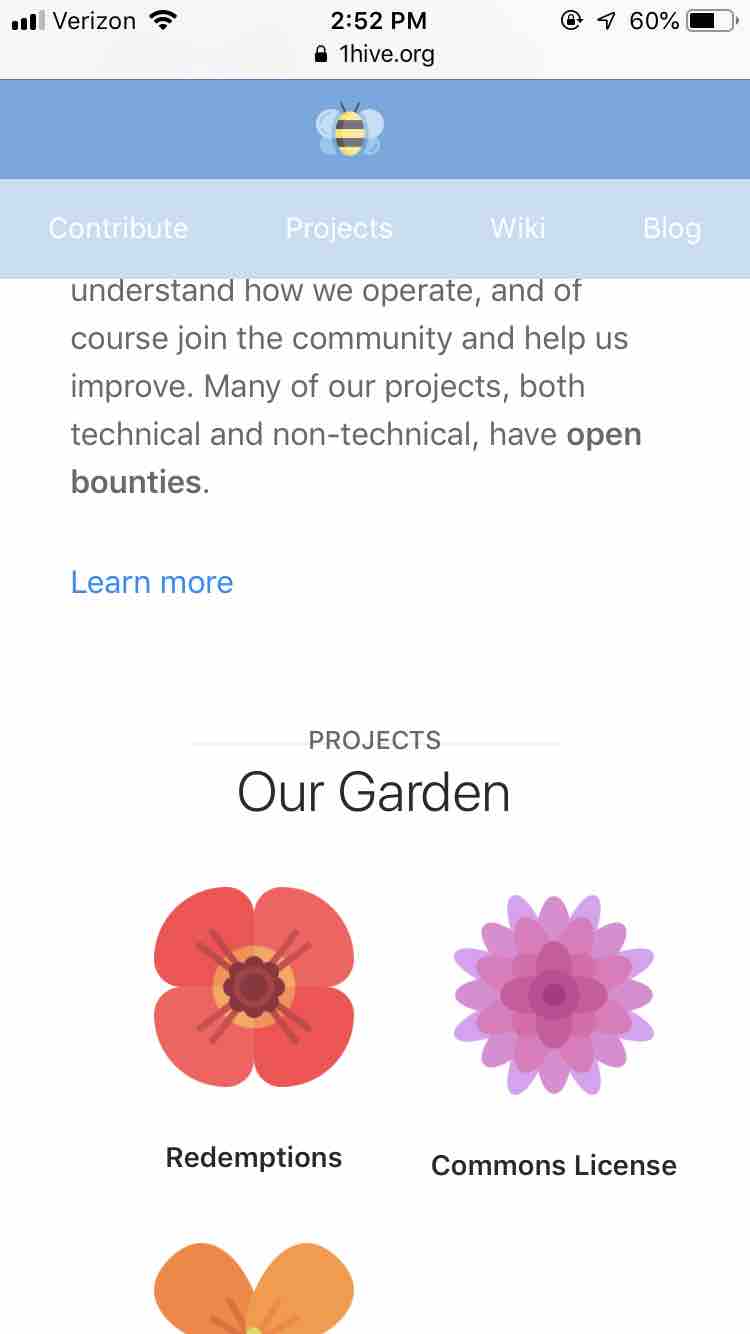Open the Contribute menu item
Viewport: 750px width, 1334px height.
tap(118, 228)
